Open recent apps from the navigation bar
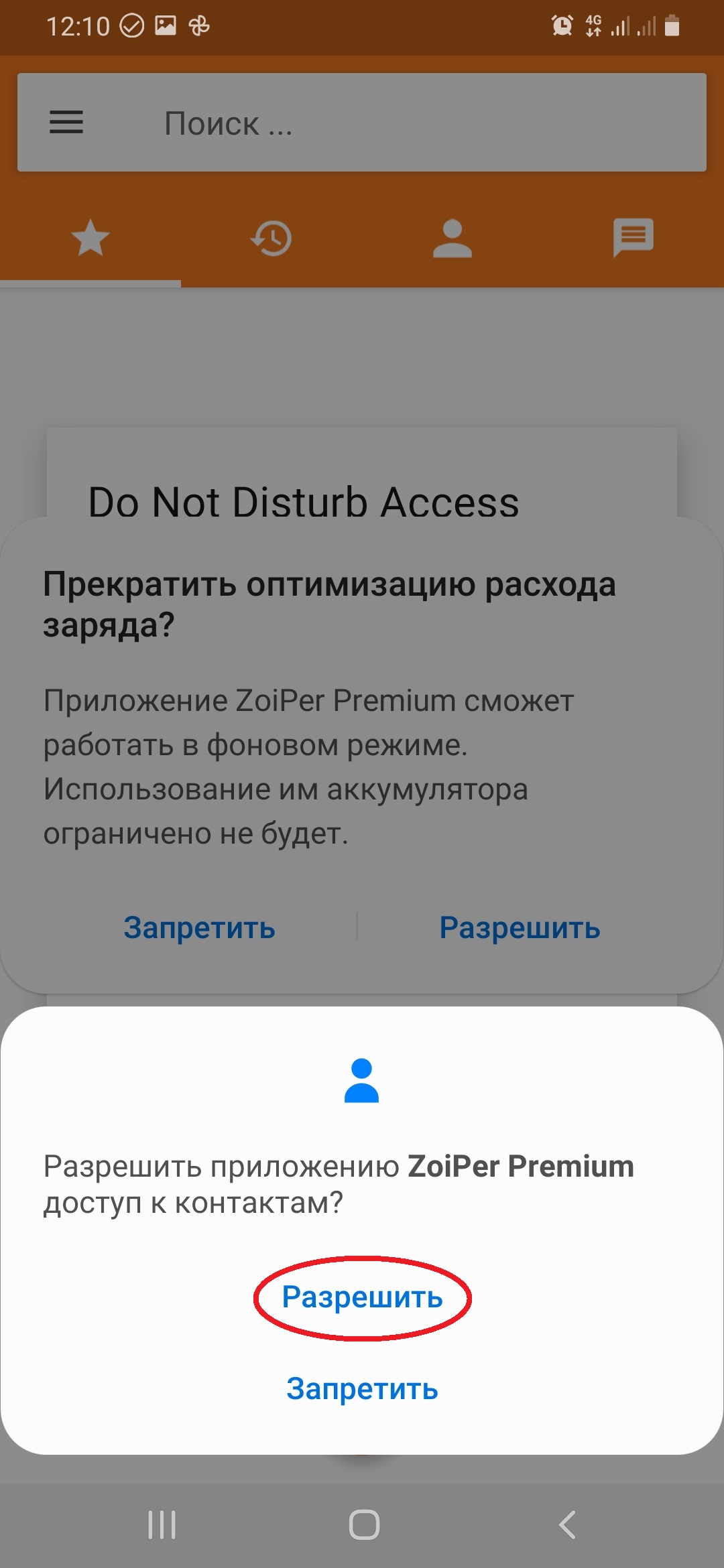This screenshot has width=724, height=1568. point(162,1524)
